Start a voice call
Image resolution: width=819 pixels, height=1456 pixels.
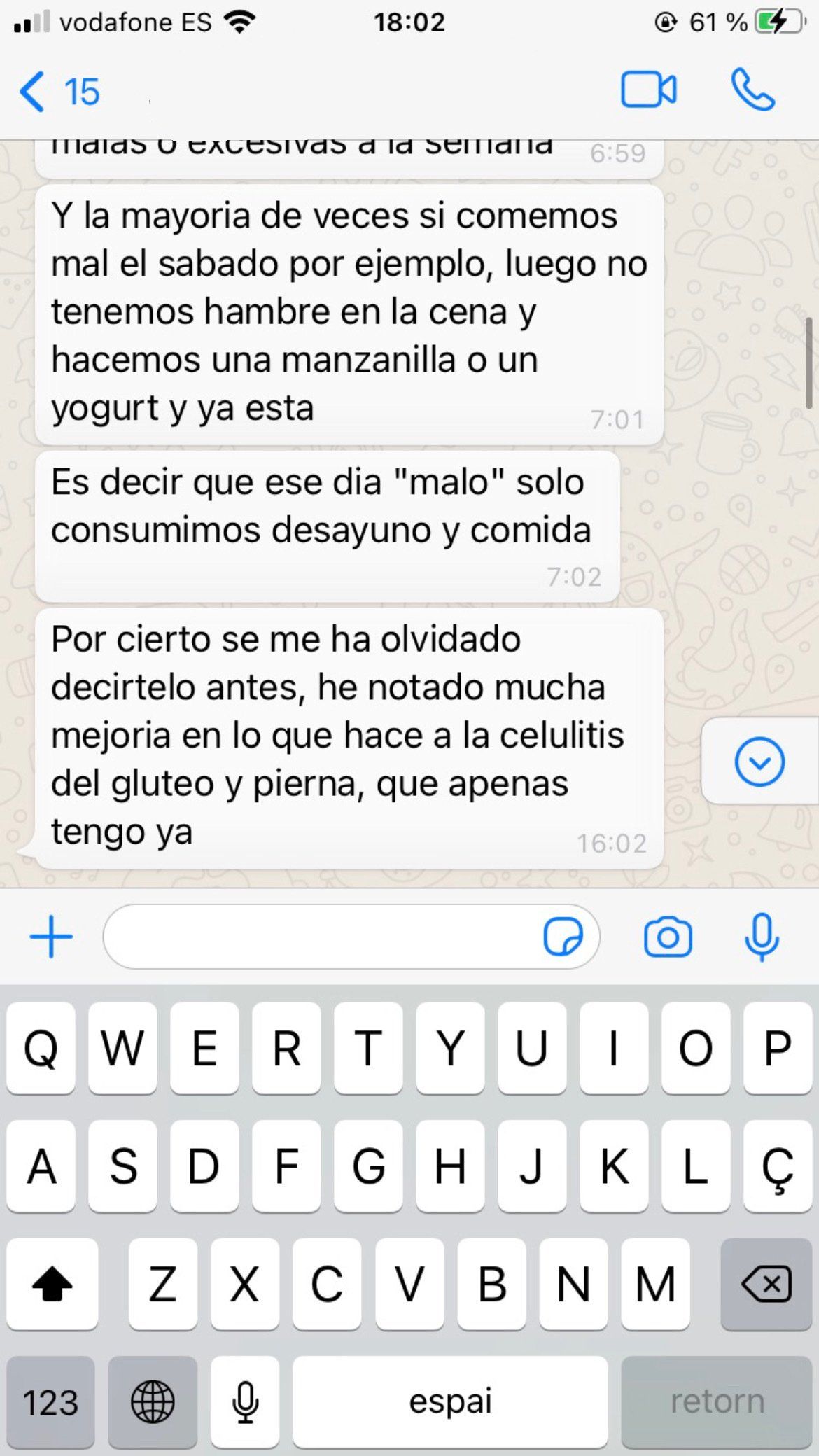[x=752, y=90]
